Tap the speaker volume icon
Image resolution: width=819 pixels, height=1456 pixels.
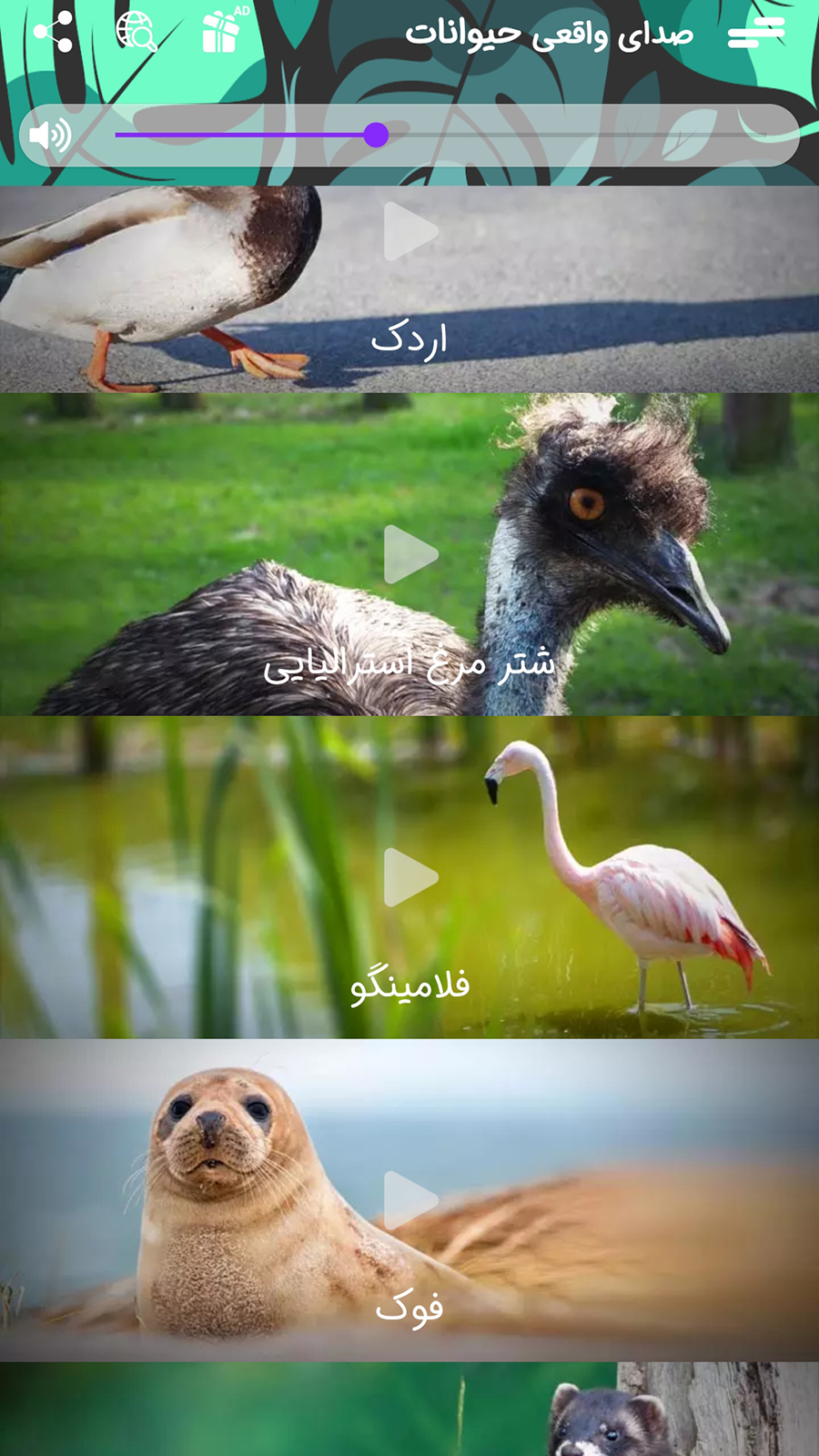[50, 136]
